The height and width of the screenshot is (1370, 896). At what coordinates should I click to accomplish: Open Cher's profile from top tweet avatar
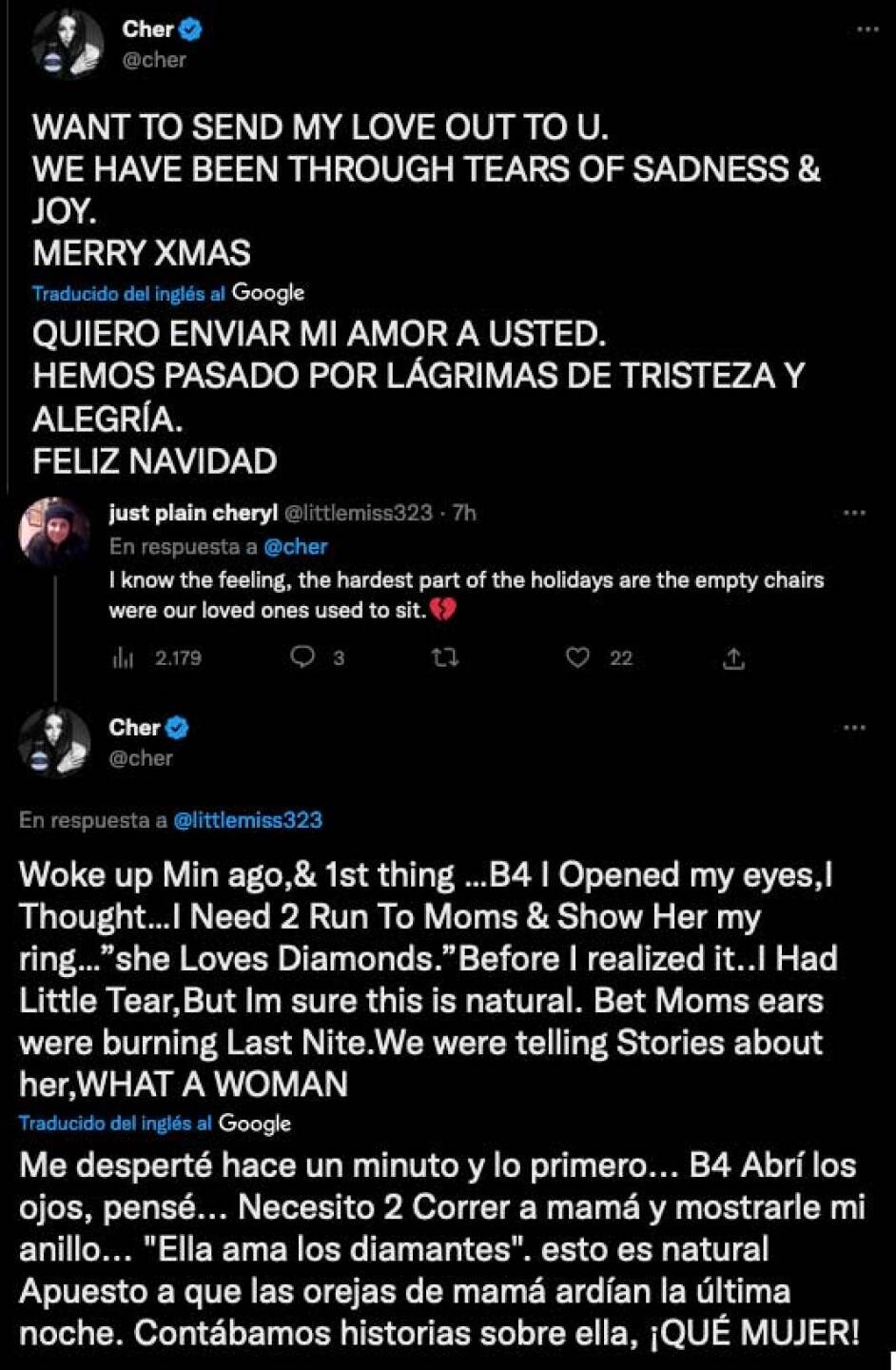coord(67,44)
